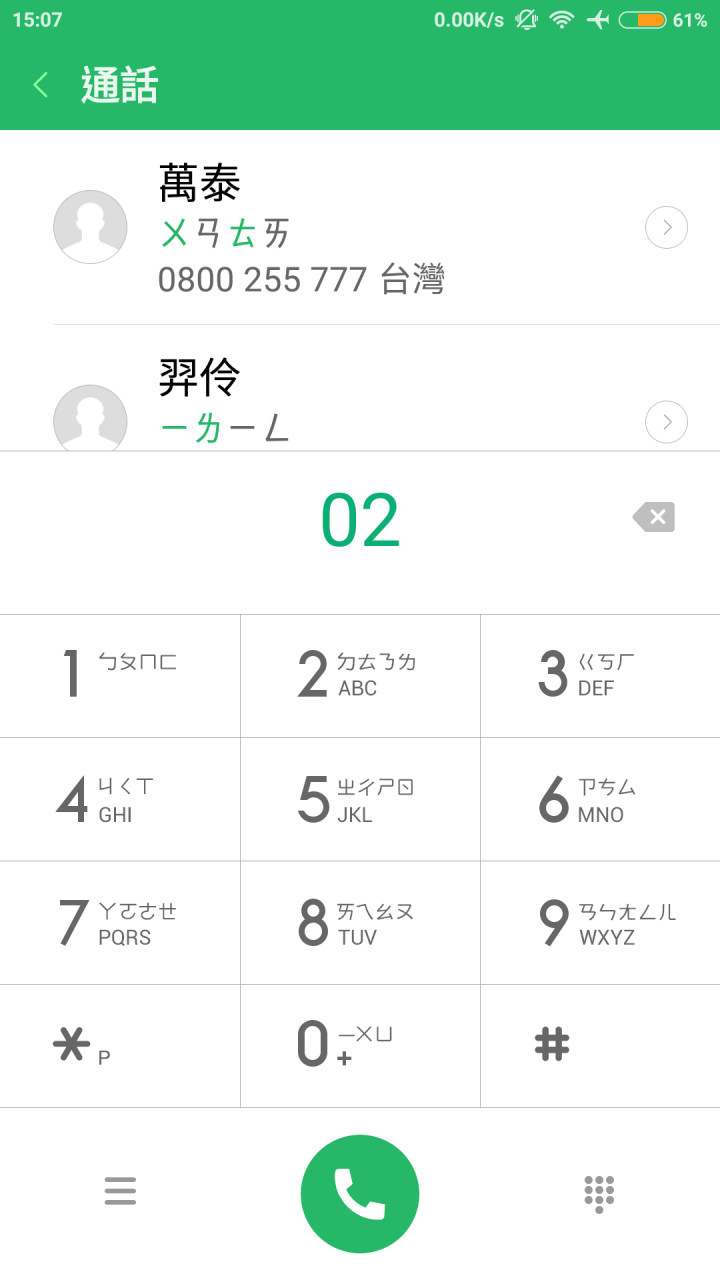This screenshot has width=720, height=1280.
Task: Enter digit 7 PQRS
Action: click(x=120, y=923)
